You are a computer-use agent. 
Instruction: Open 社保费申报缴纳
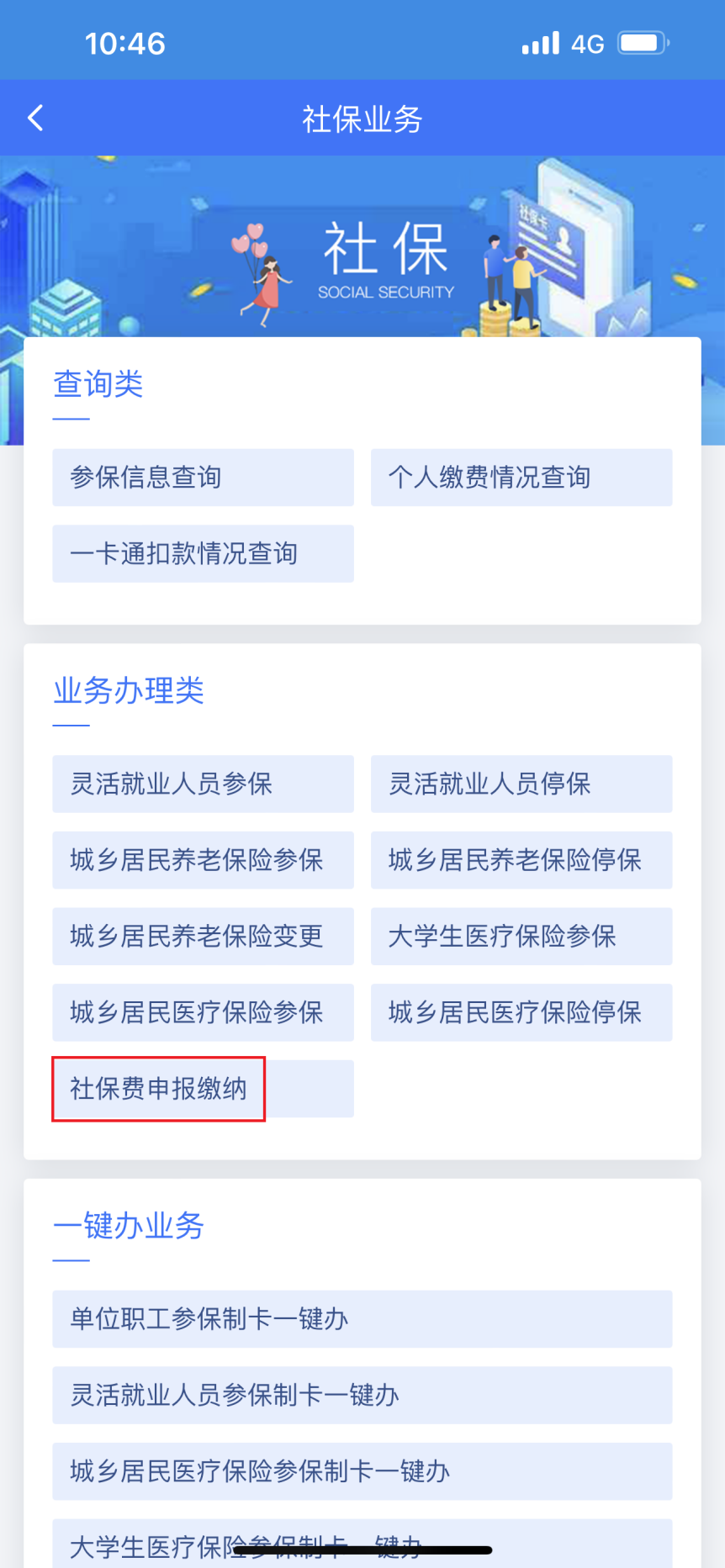[x=160, y=1089]
